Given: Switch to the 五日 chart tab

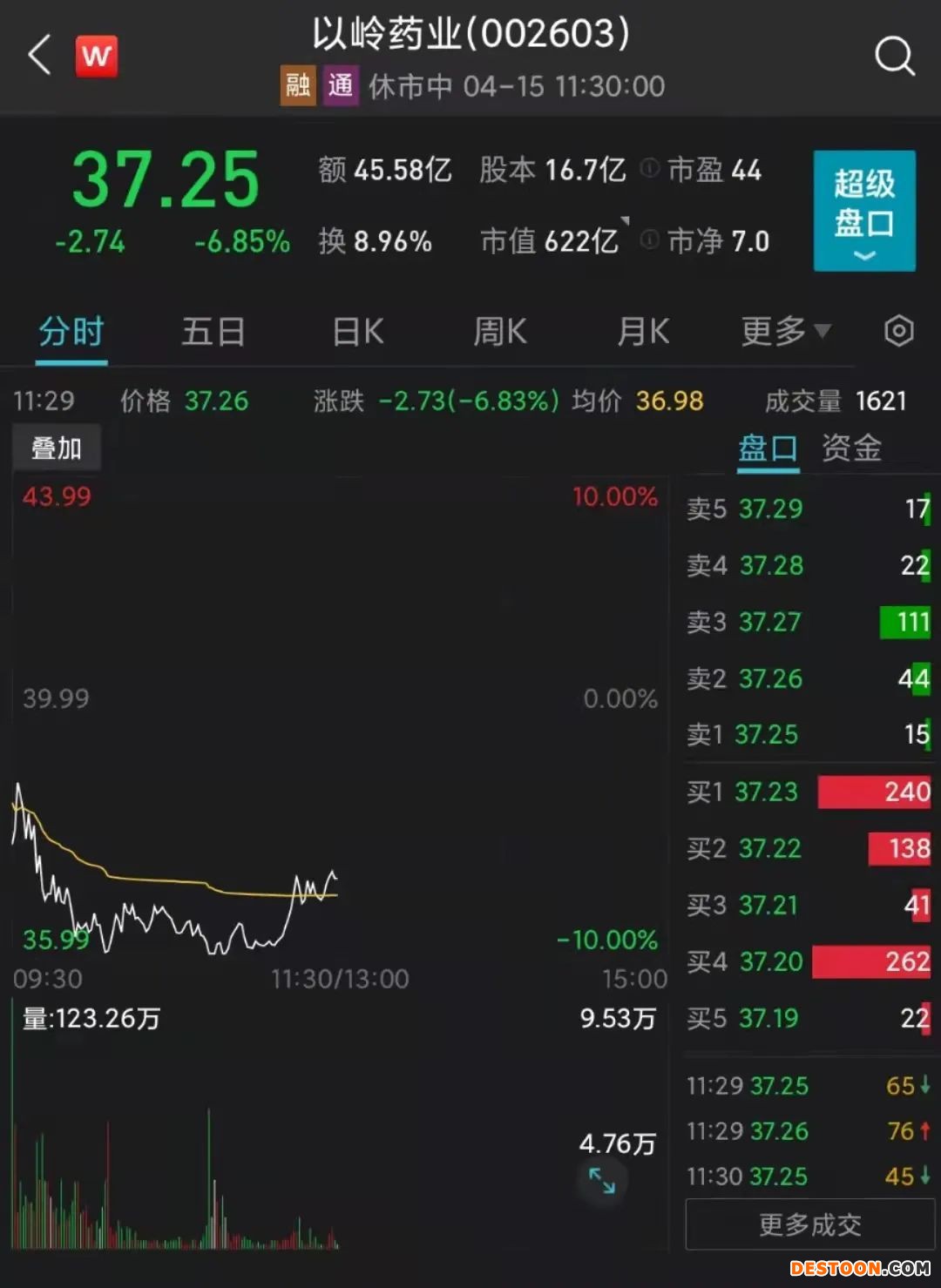Looking at the screenshot, I should [213, 332].
